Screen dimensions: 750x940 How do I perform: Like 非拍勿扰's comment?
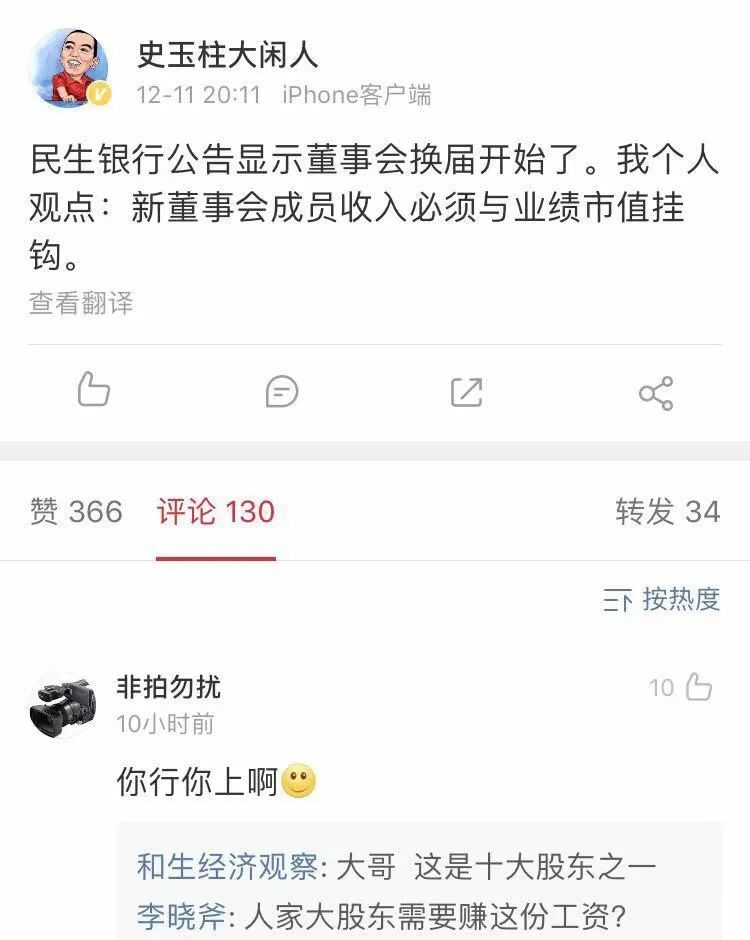(x=698, y=687)
